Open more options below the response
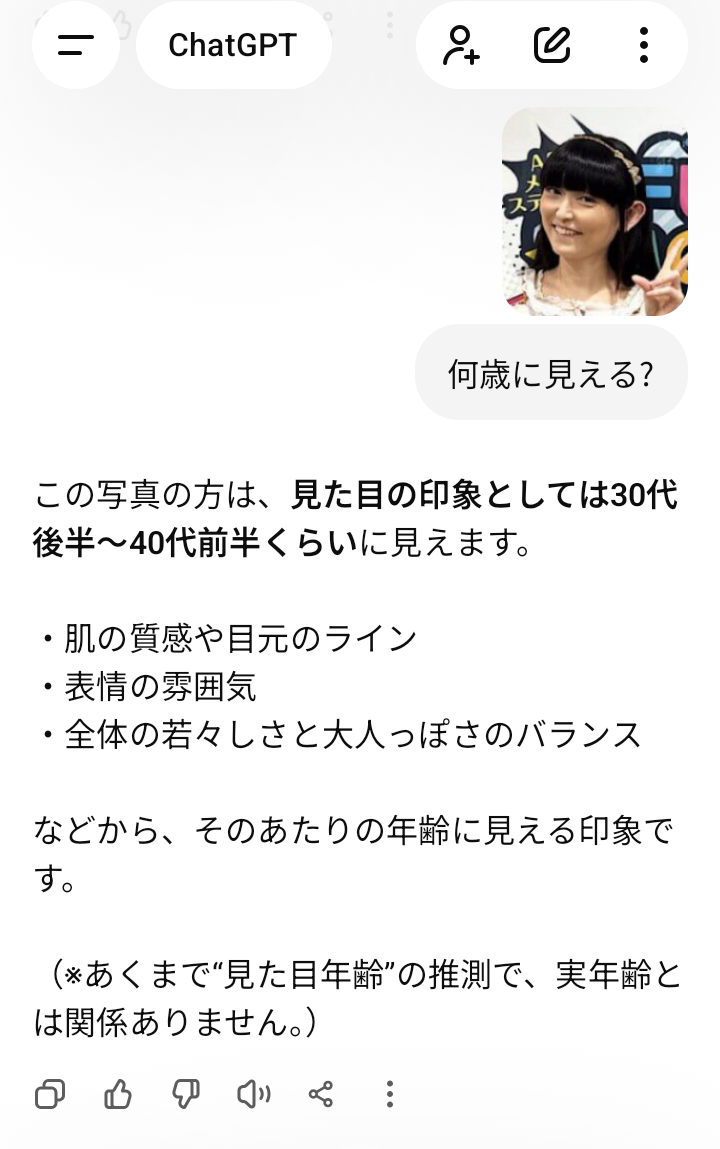Image resolution: width=720 pixels, height=1149 pixels. pyautogui.click(x=389, y=1094)
